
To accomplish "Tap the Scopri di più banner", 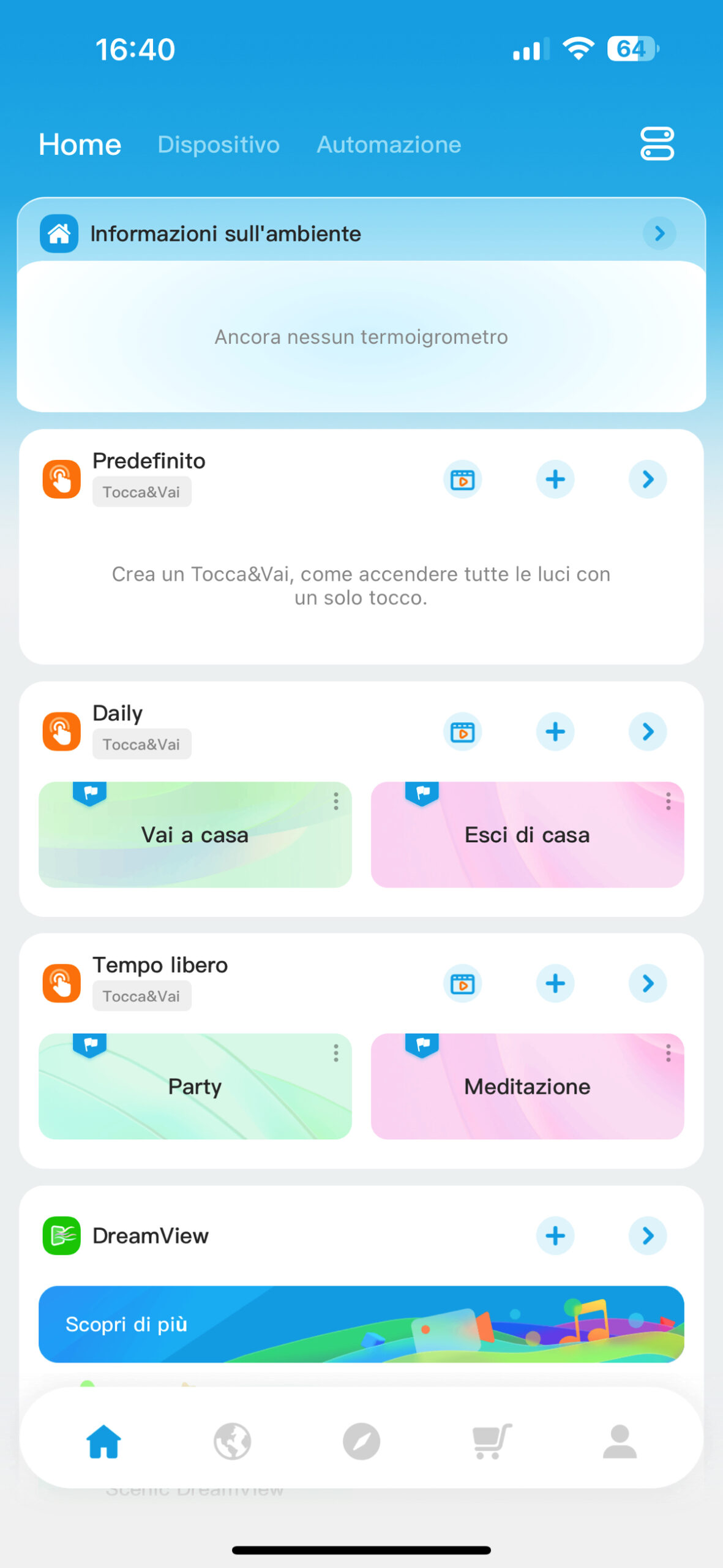I will [361, 1324].
